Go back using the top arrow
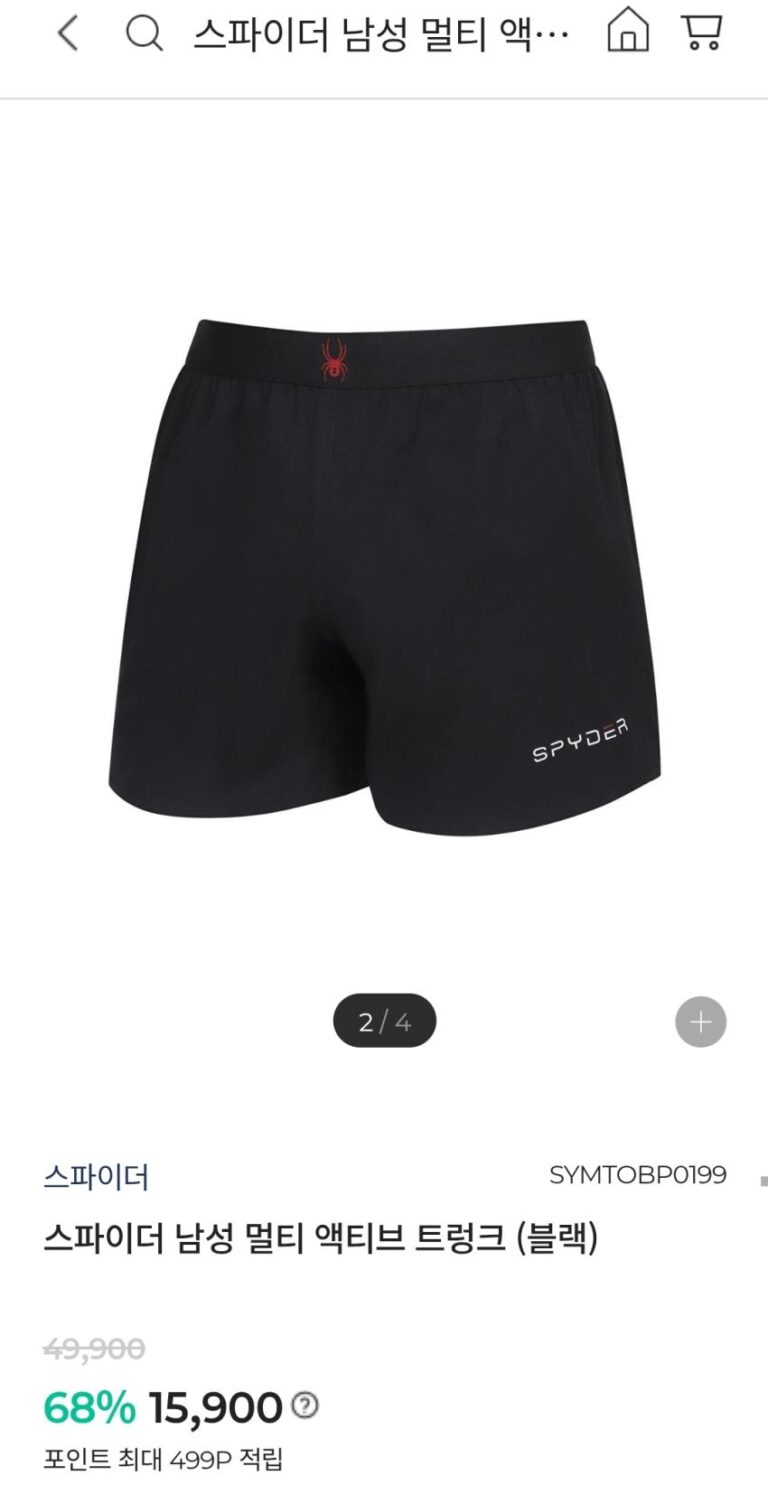This screenshot has height=1494, width=768. [x=67, y=34]
